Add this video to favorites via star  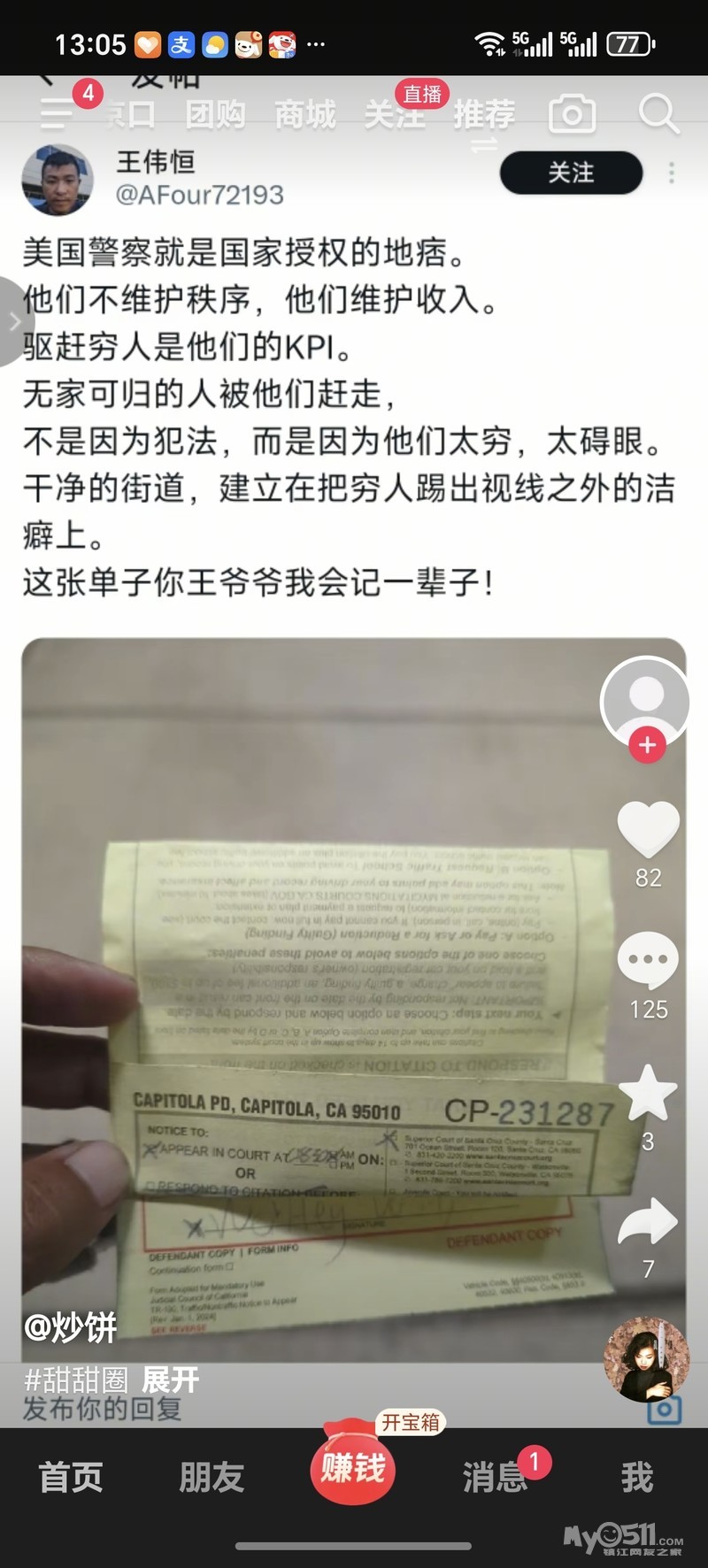coord(648,1093)
